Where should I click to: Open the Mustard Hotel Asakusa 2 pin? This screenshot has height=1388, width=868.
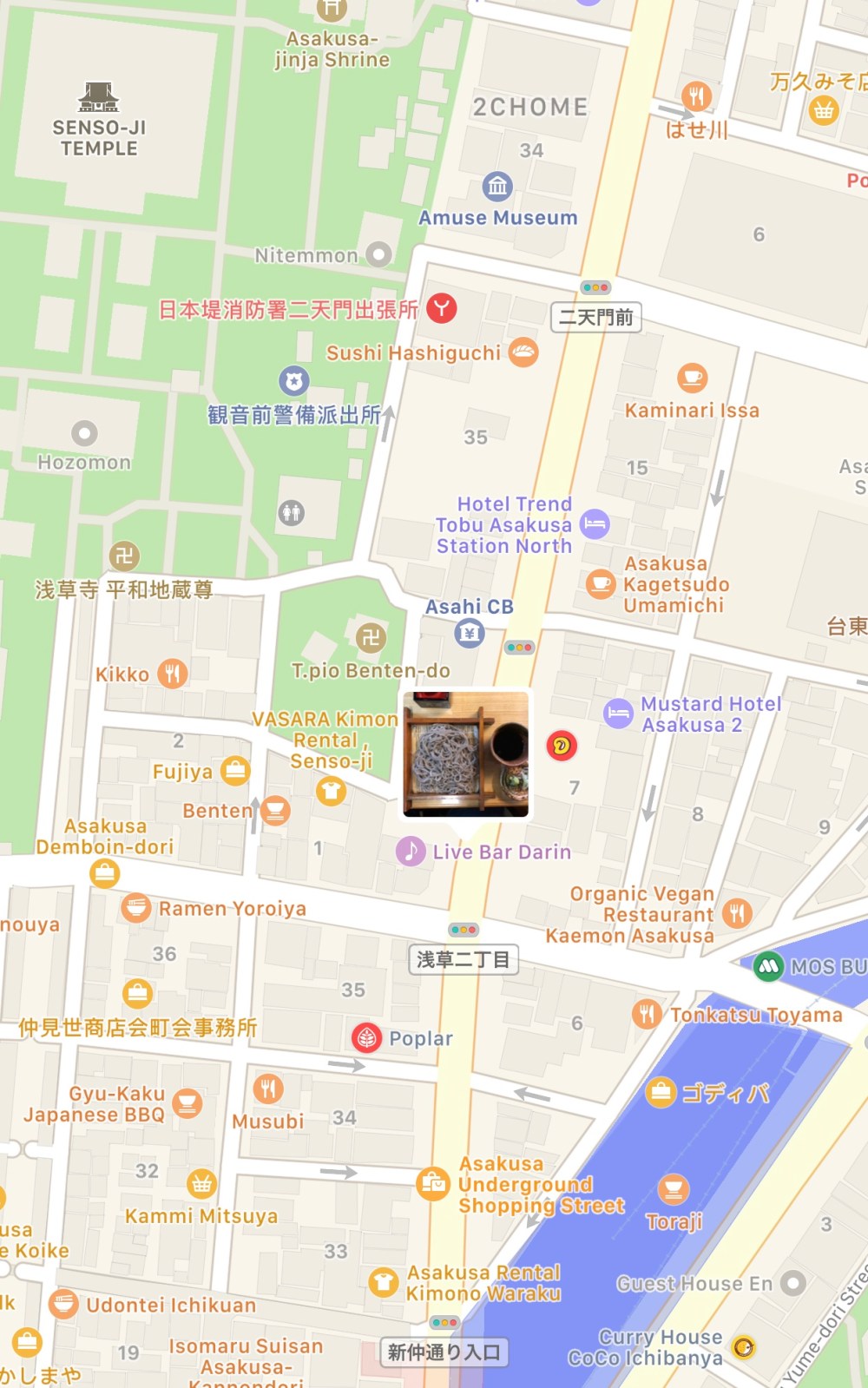[618, 714]
